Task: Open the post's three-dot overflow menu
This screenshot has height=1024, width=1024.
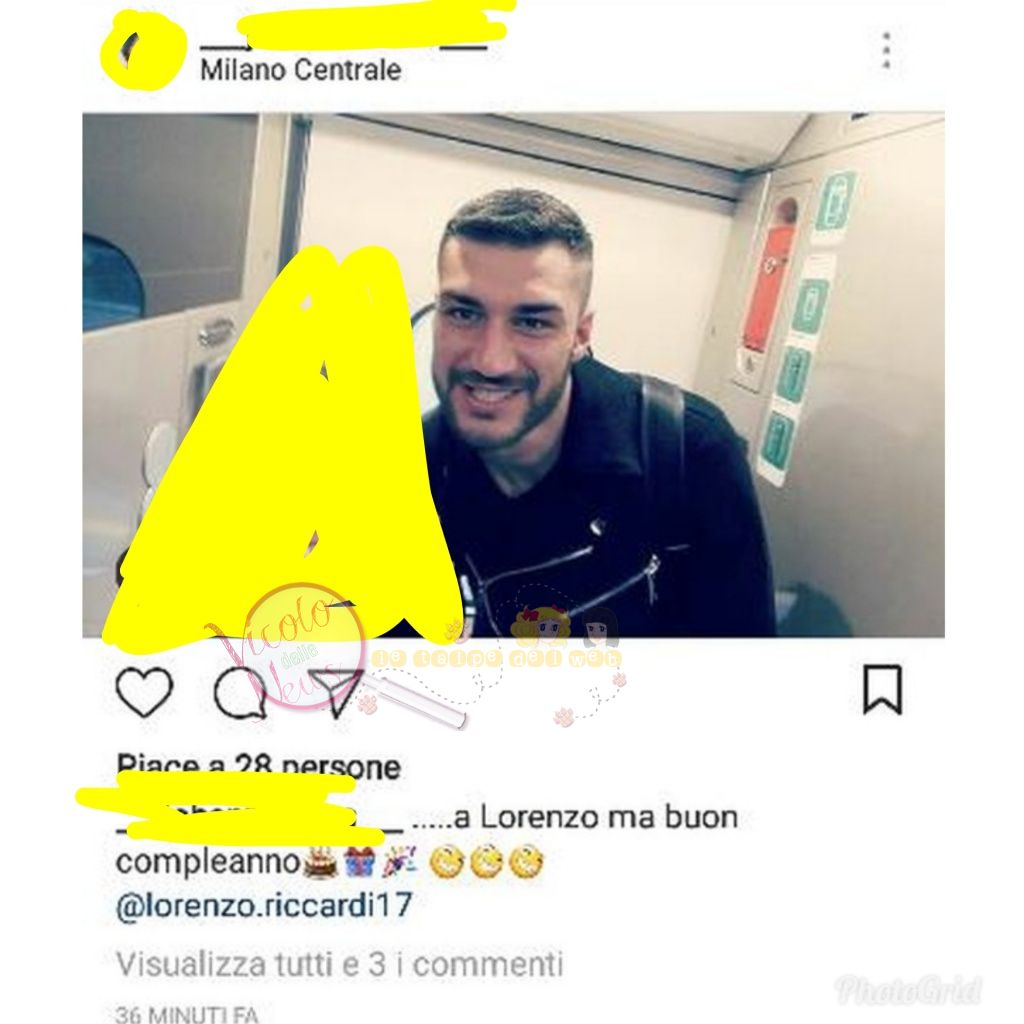Action: tap(886, 52)
